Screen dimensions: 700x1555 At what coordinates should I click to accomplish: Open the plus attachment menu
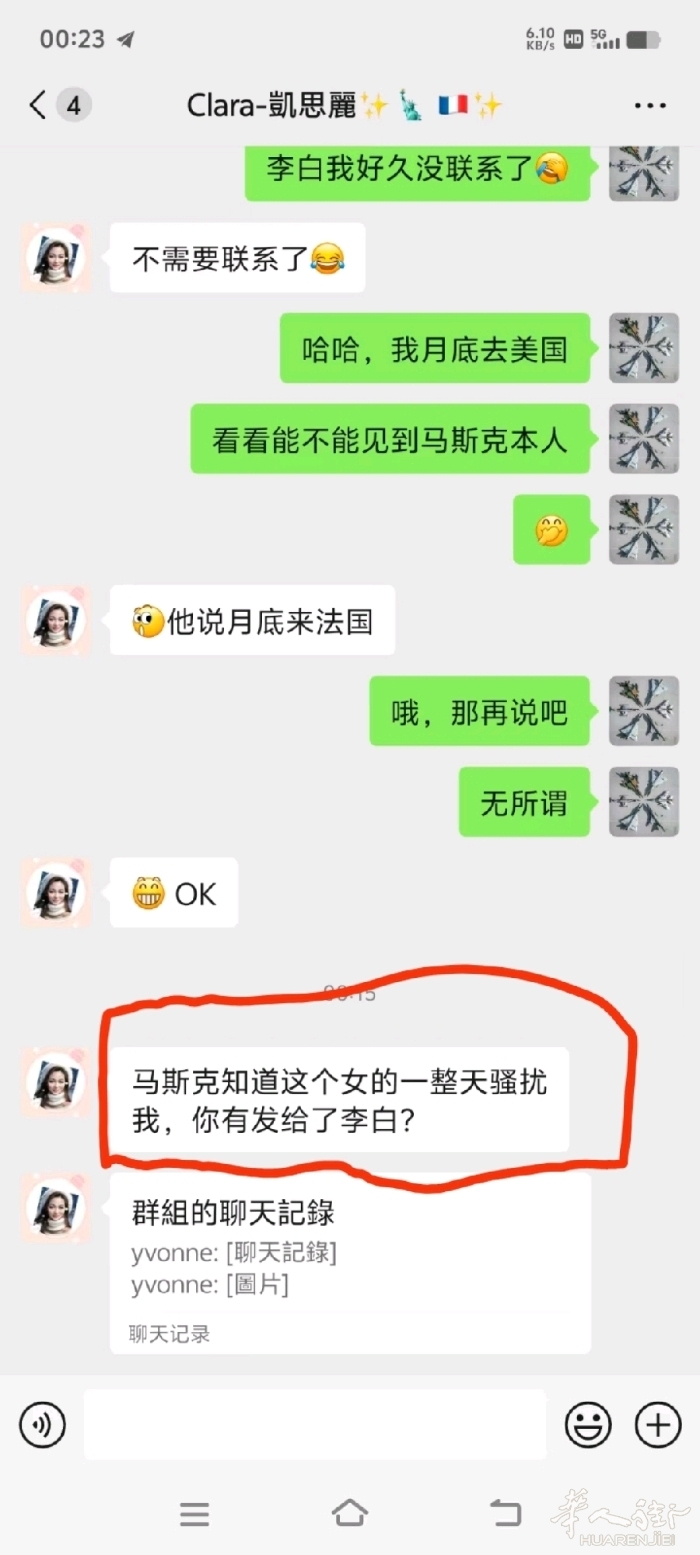(658, 1424)
